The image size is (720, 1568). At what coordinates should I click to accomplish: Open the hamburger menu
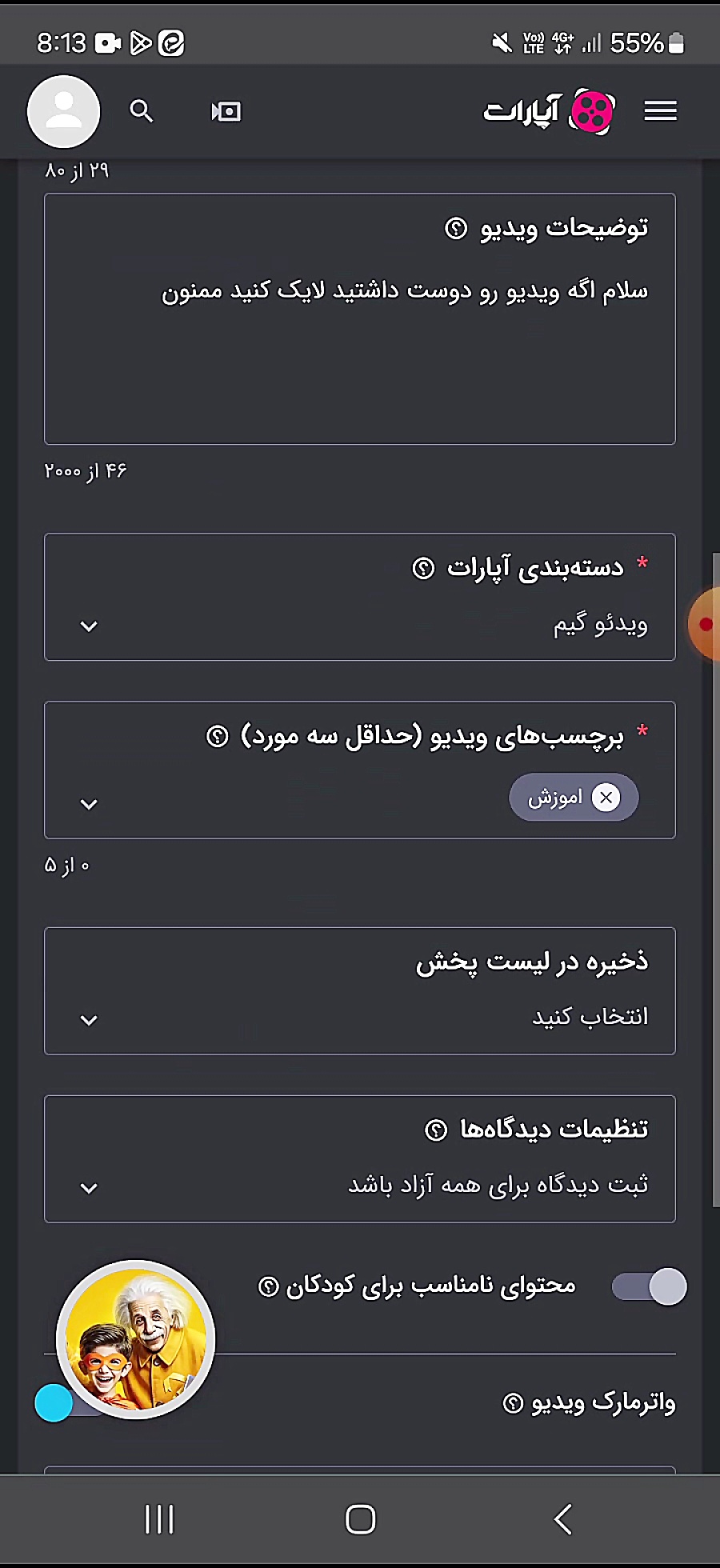pos(660,110)
